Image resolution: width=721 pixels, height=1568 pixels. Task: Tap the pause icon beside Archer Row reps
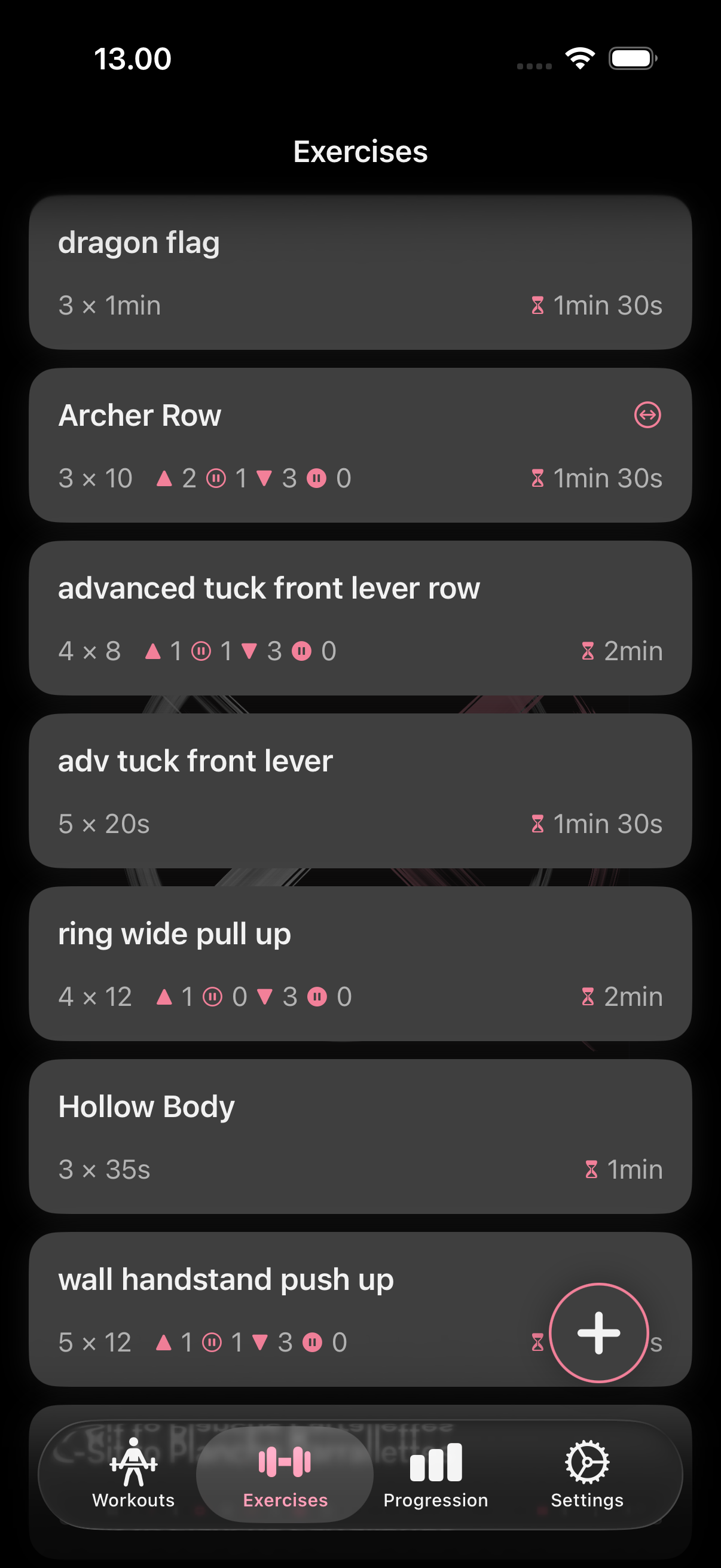click(218, 478)
